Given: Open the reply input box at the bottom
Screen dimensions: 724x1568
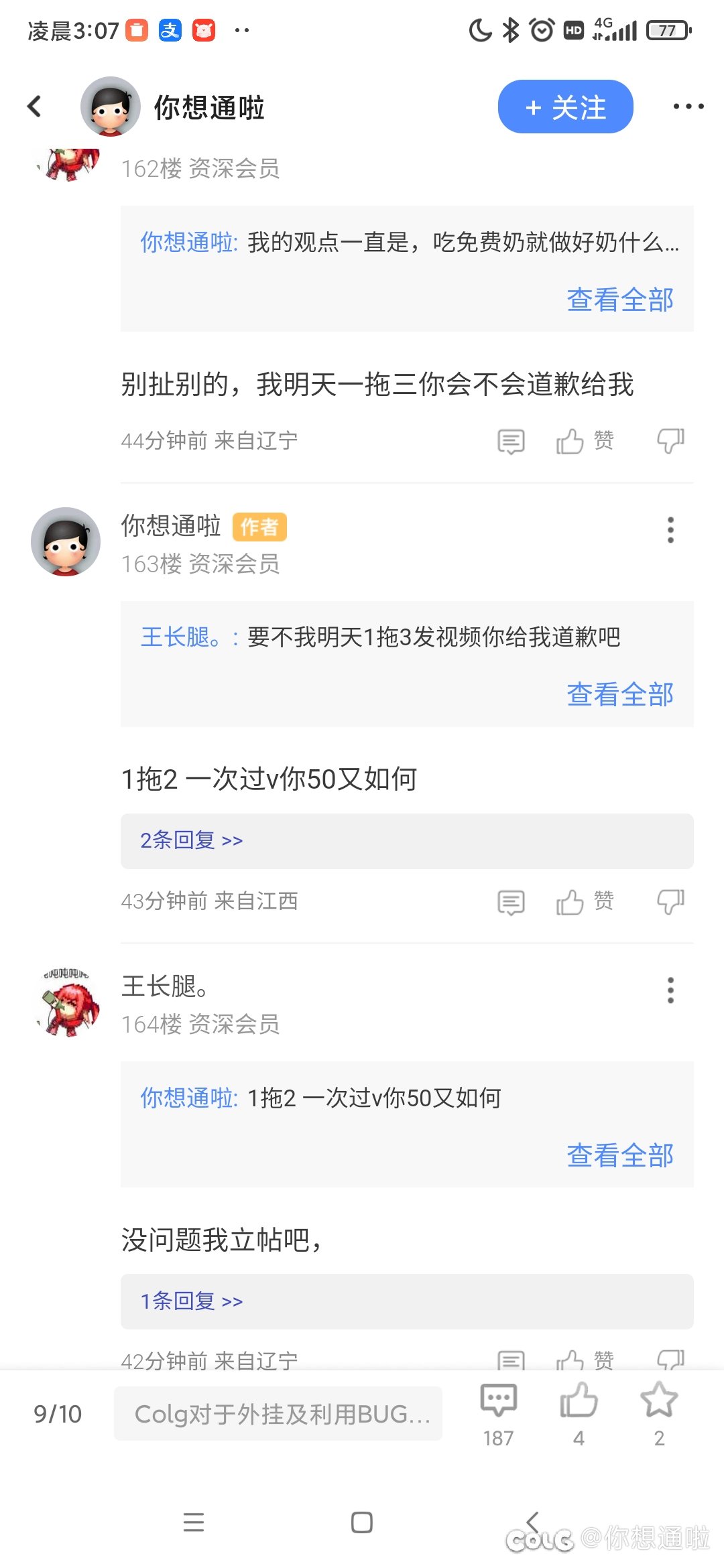Looking at the screenshot, I should pyautogui.click(x=278, y=1413).
